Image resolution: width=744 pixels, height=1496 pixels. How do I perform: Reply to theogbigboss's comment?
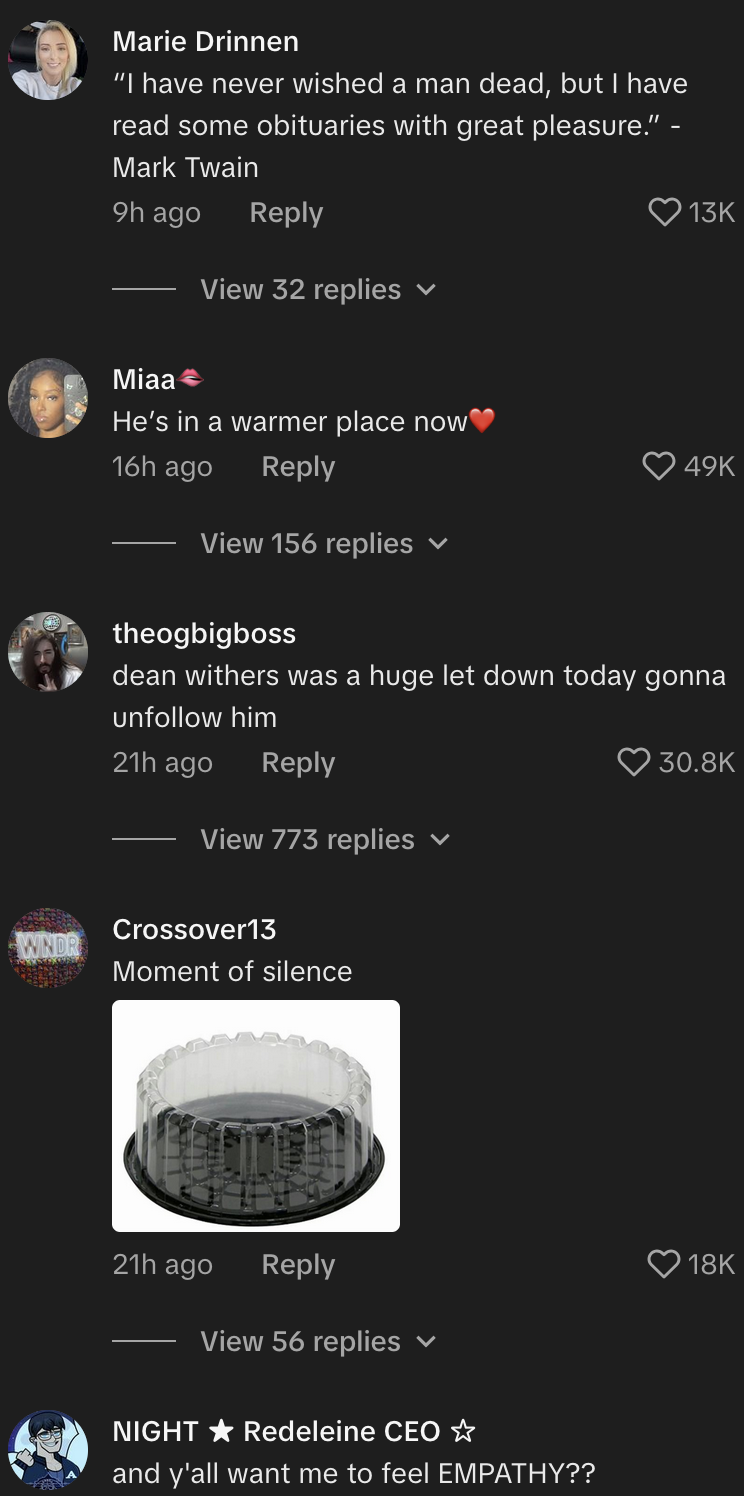(x=298, y=763)
